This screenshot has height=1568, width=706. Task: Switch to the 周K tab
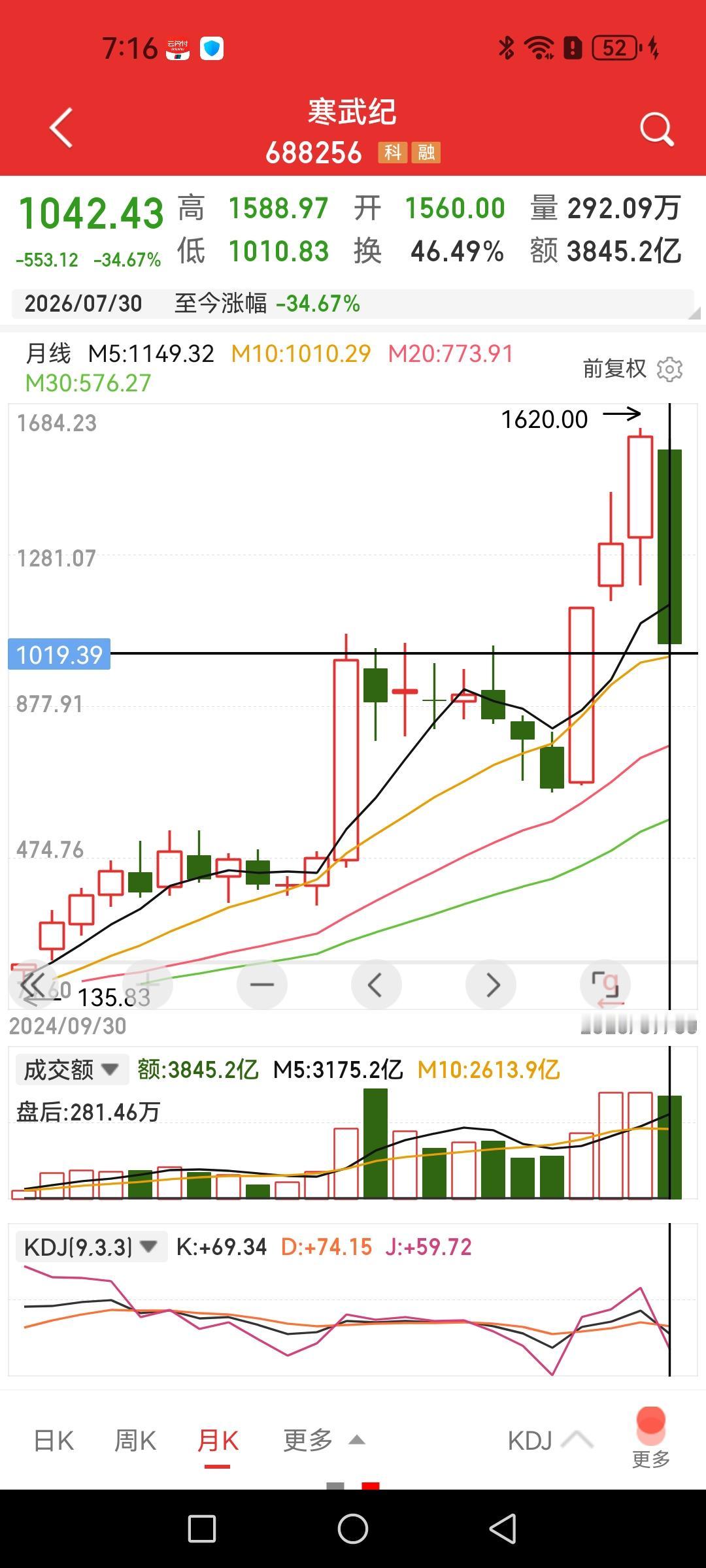(x=135, y=1441)
